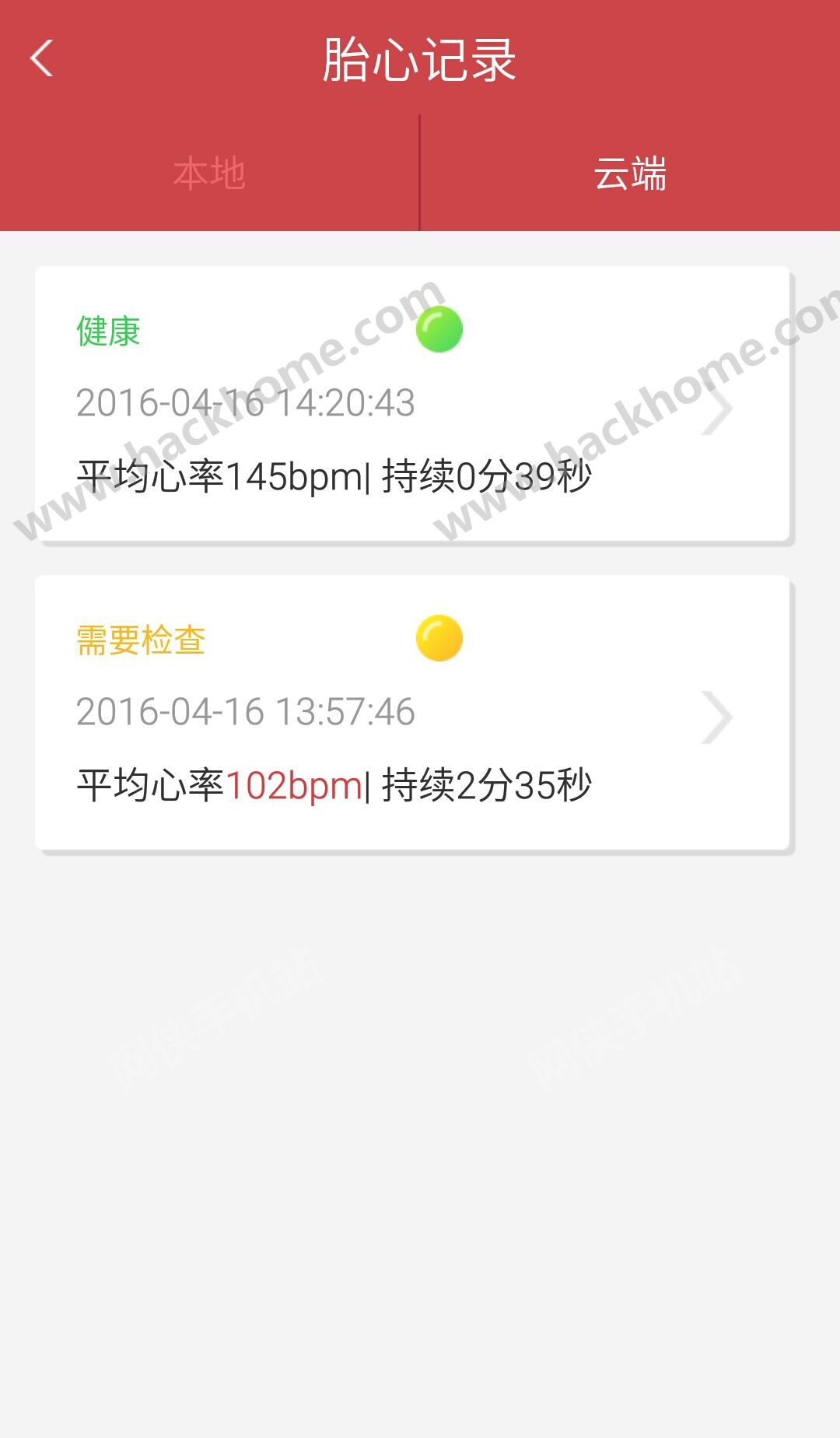Open the 需要检查 record from 13:57:46
Image resolution: width=840 pixels, height=1438 pixels.
pos(412,713)
